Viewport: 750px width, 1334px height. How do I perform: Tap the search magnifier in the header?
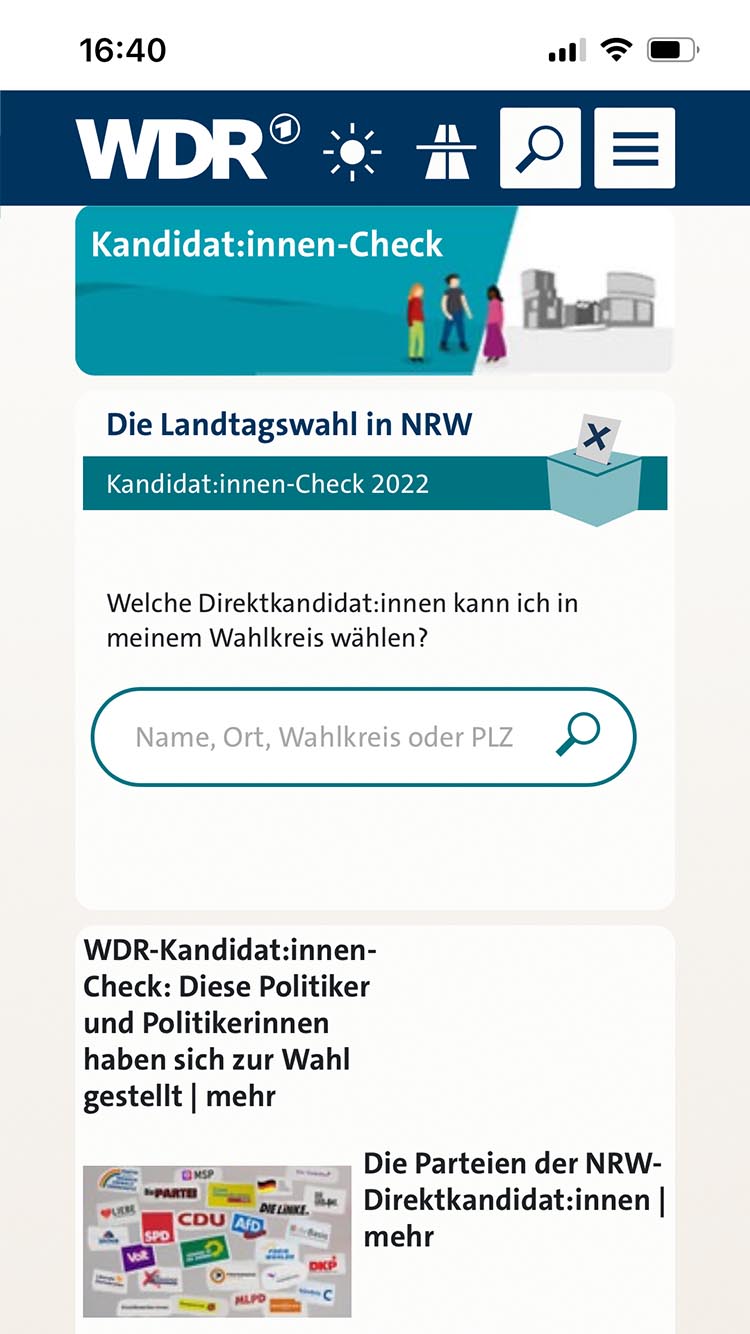pyautogui.click(x=540, y=148)
